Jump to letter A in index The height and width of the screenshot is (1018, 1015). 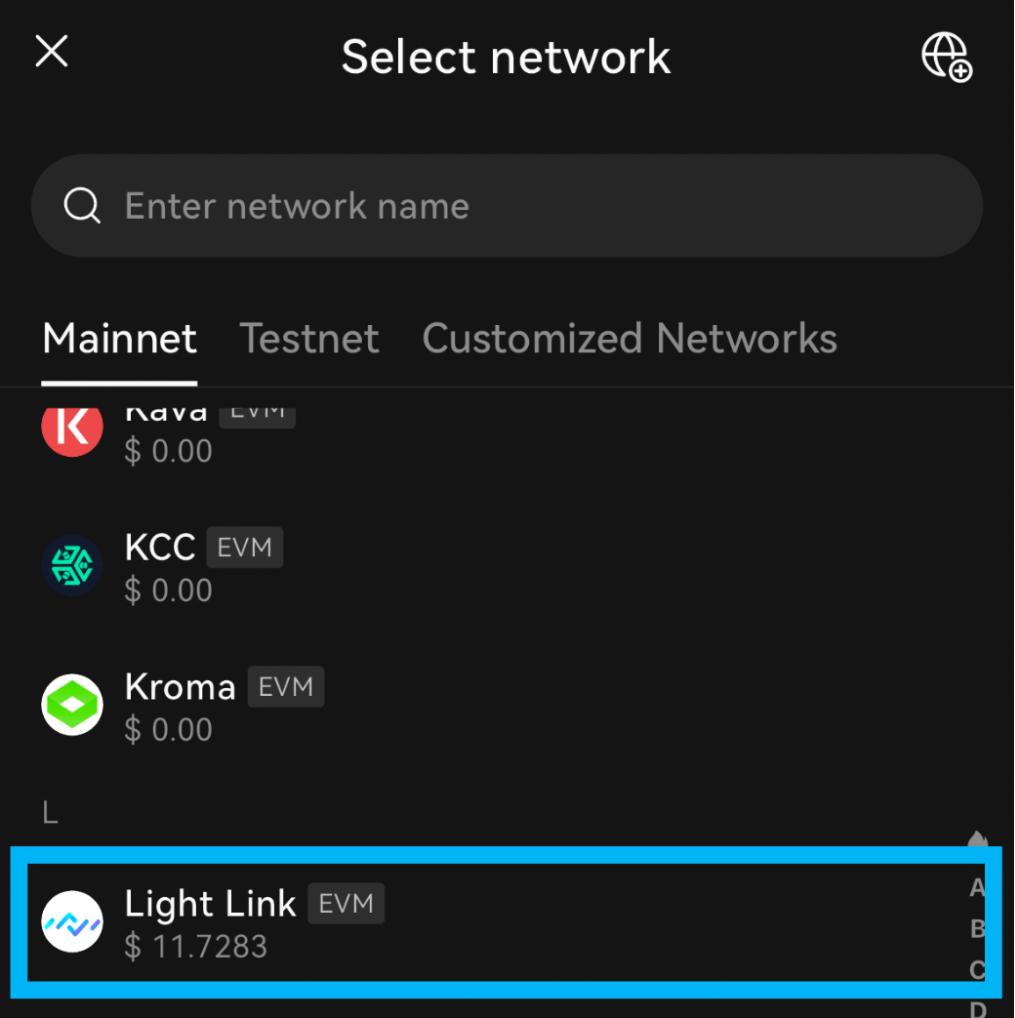point(978,887)
